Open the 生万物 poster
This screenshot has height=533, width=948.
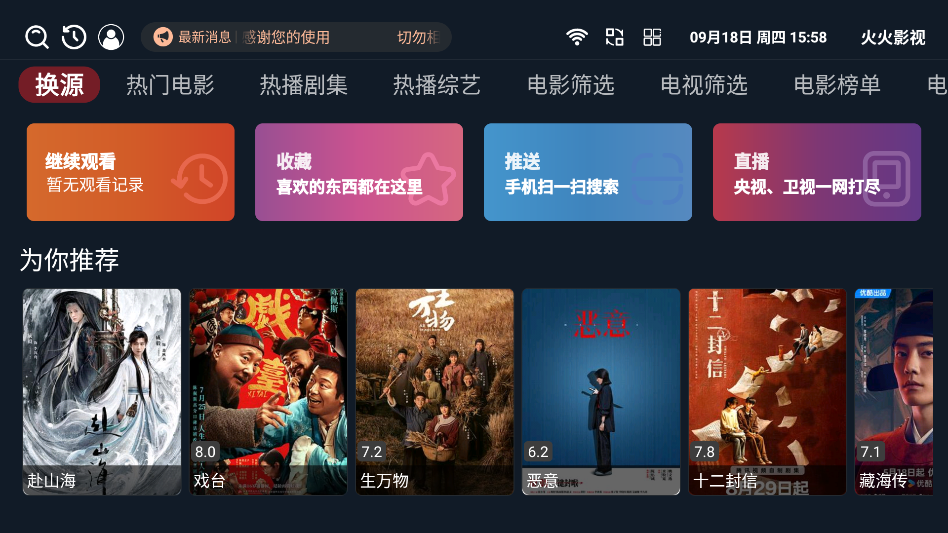435,392
